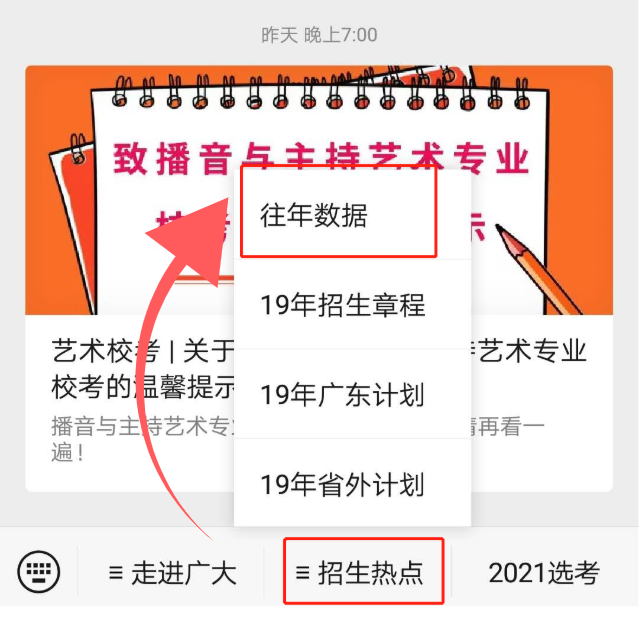Open the 2021选考 menu
Image resolution: width=640 pixels, height=626 pixels.
[543, 573]
